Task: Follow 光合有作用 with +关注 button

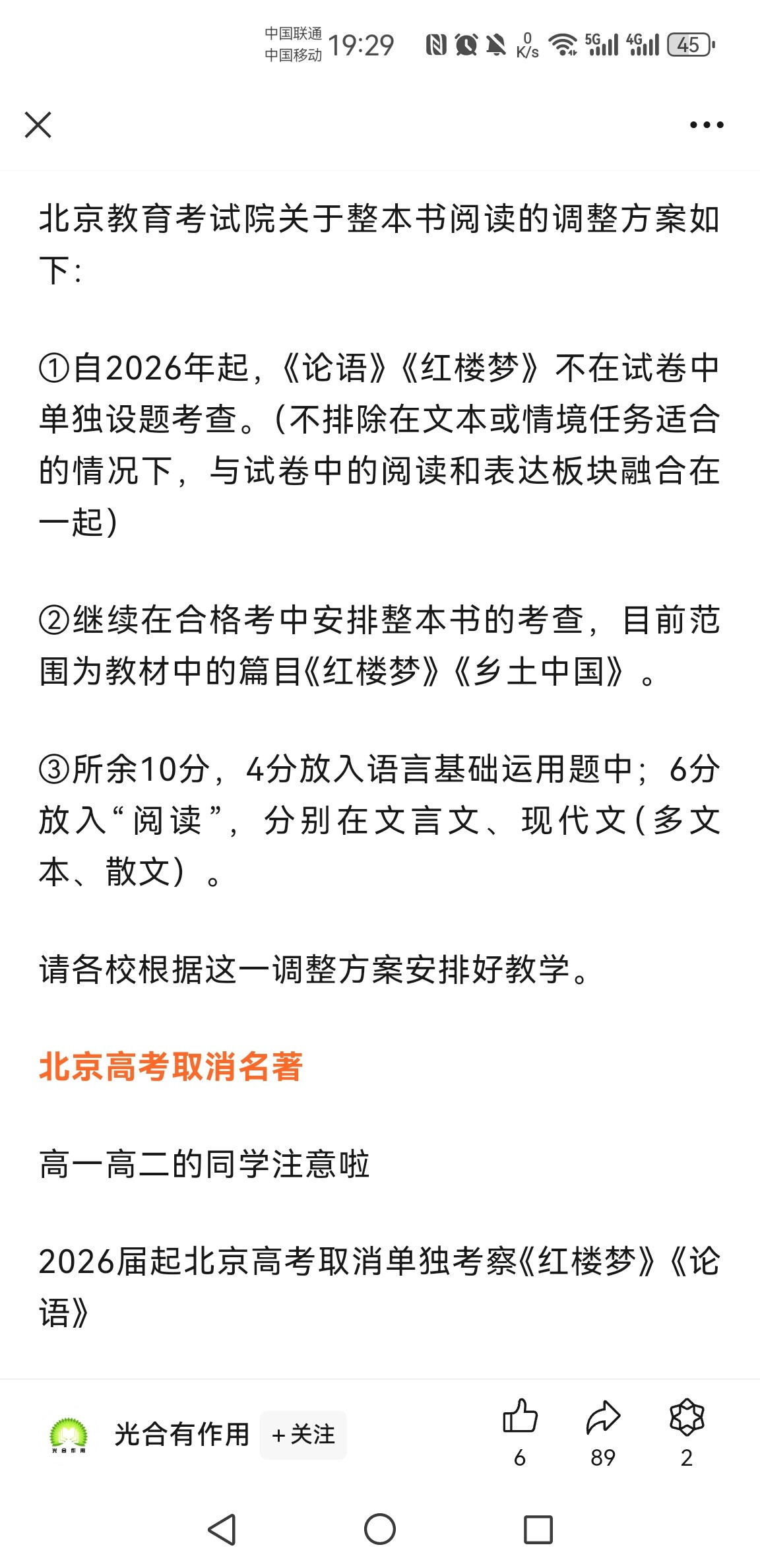Action: tap(303, 1435)
